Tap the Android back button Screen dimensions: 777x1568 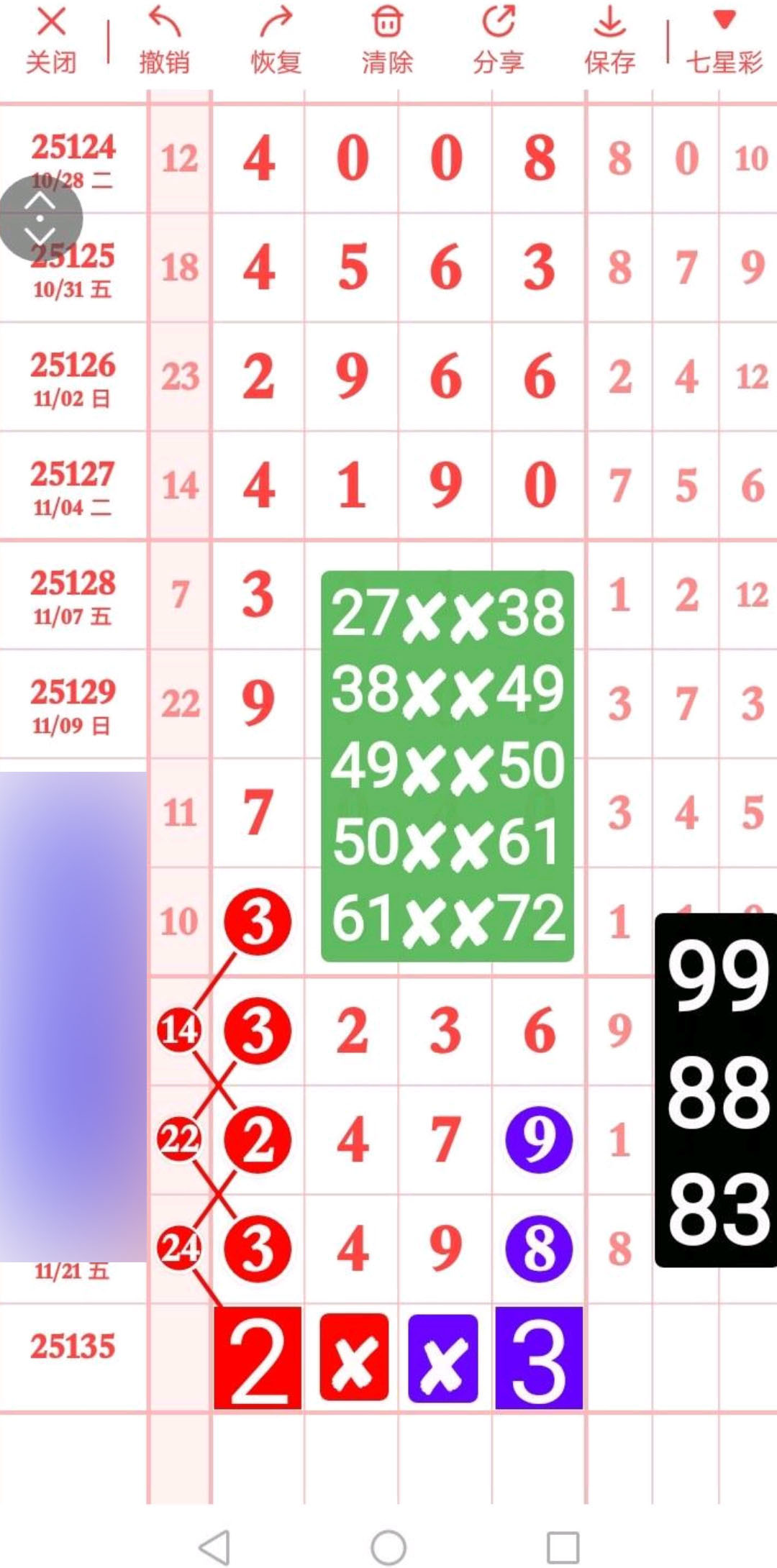click(214, 1546)
